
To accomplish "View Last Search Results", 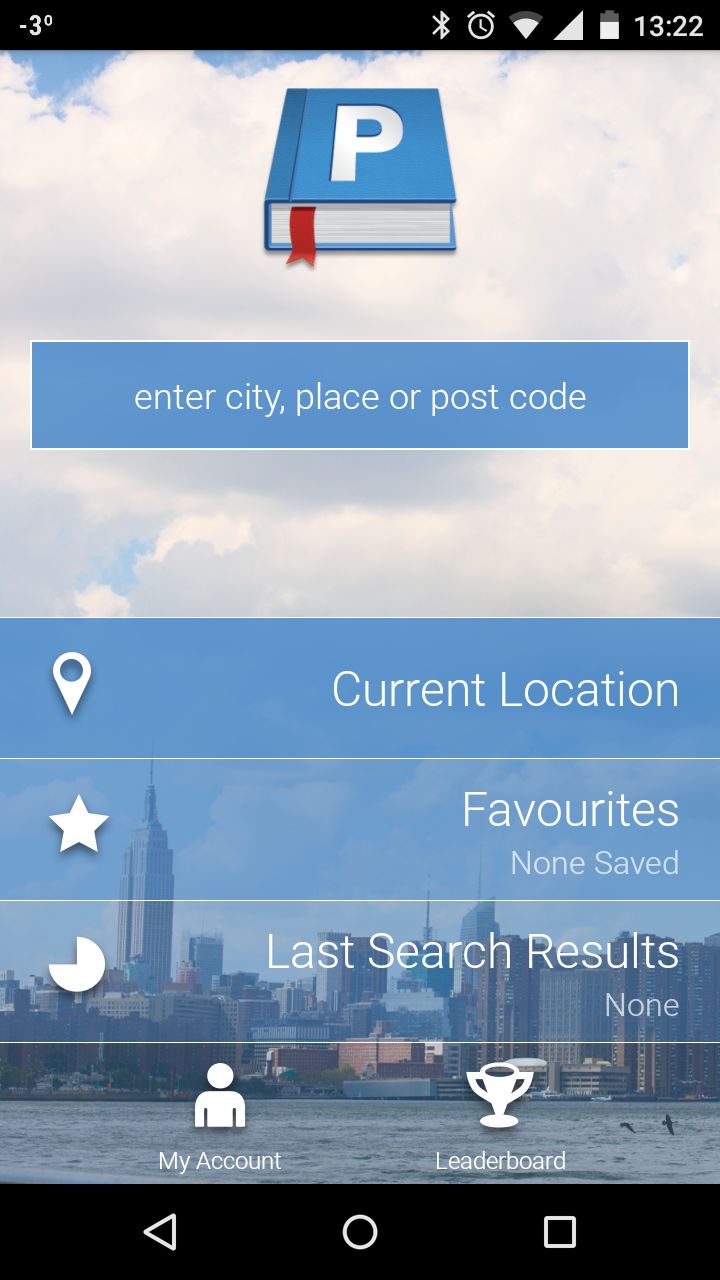I will click(x=360, y=972).
